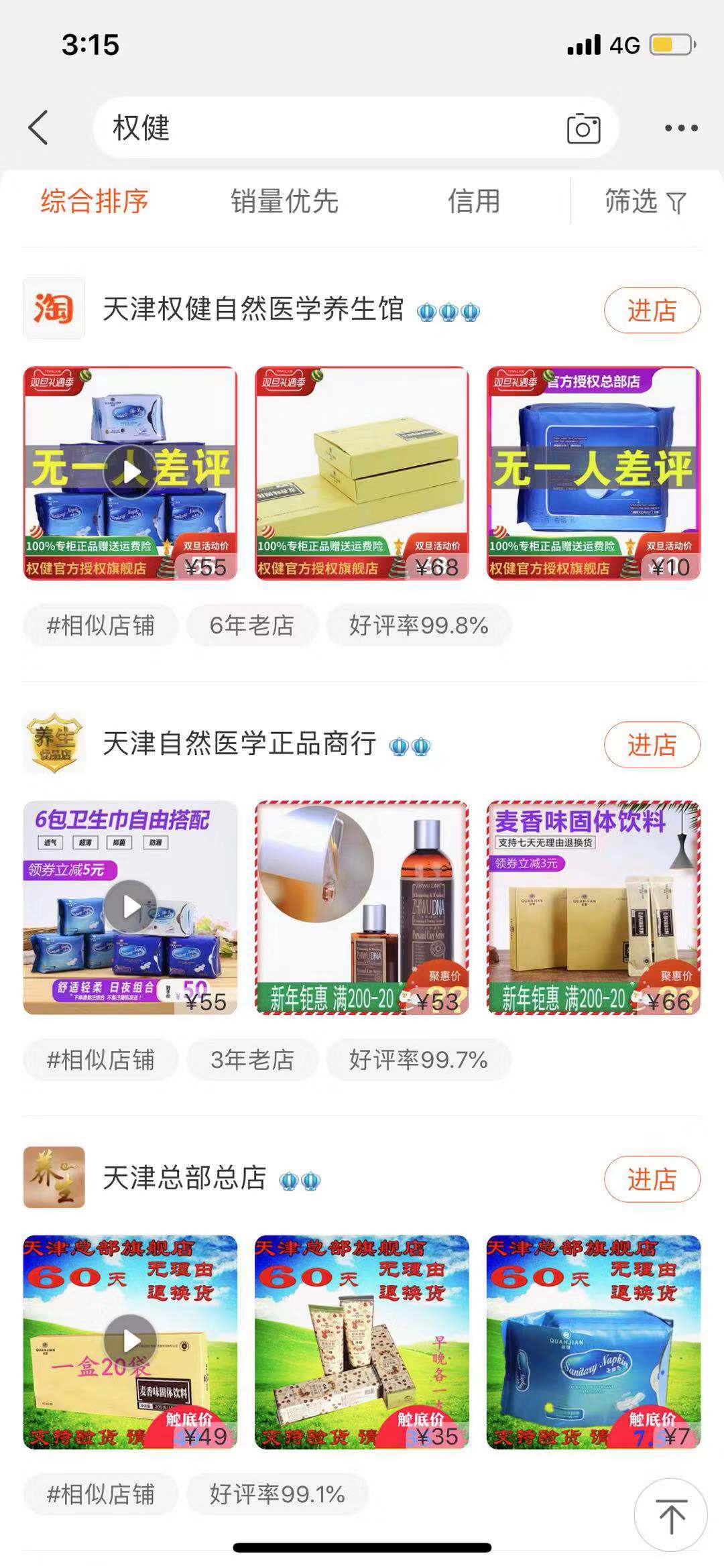
Task: Tap the Taobao 淘 shop logo icon
Action: pyautogui.click(x=54, y=308)
